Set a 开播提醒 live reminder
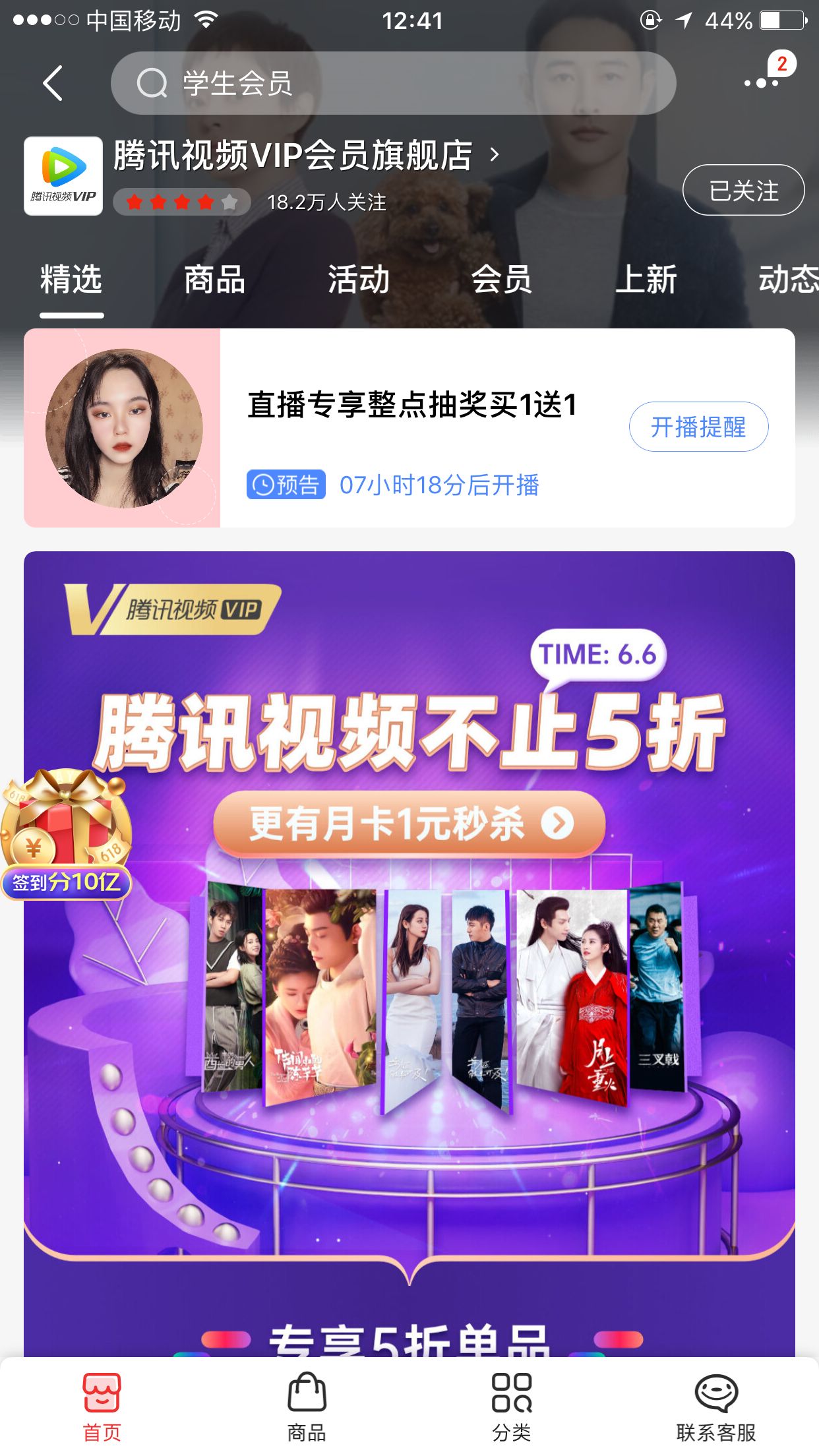 click(698, 427)
